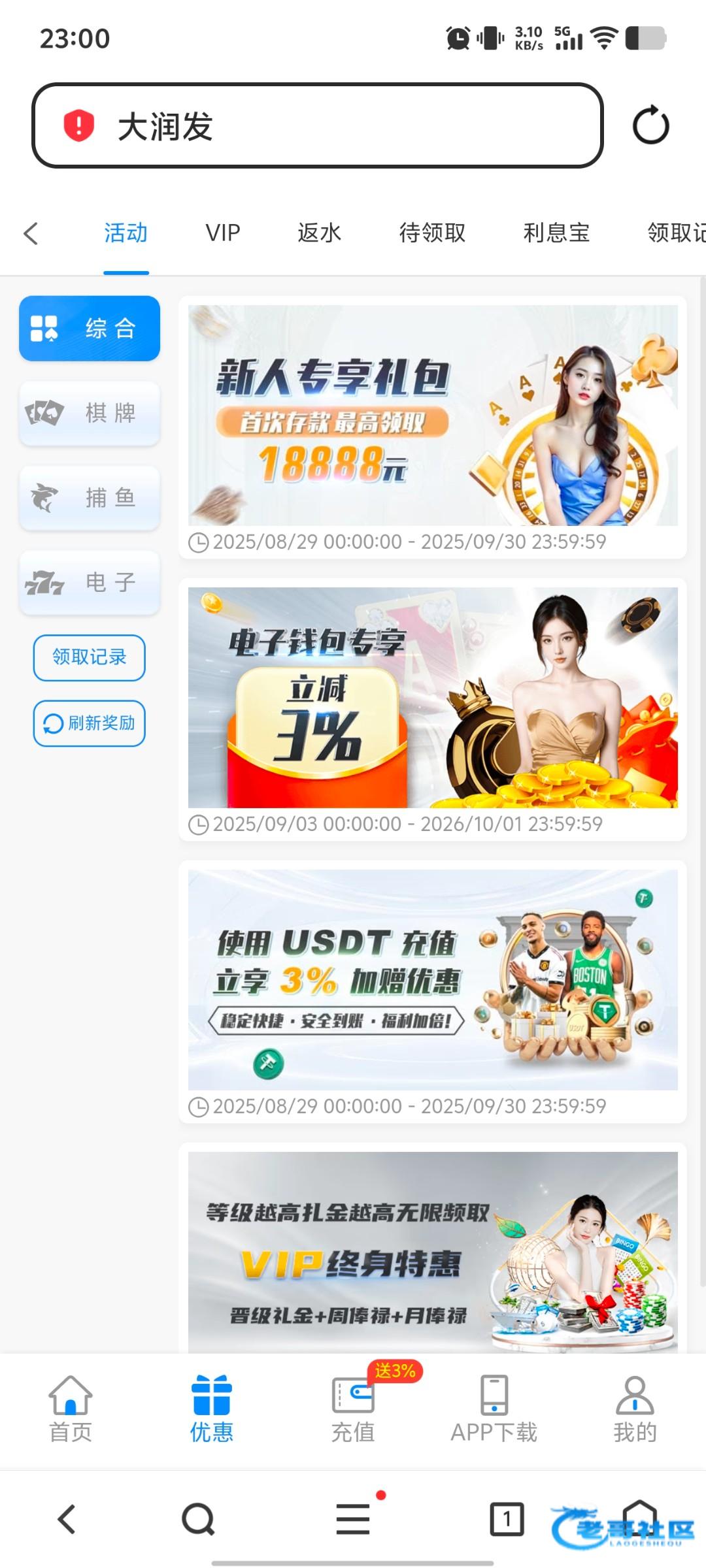The height and width of the screenshot is (1568, 706).
Task: Open the 领取记录 button in the sidebar
Action: point(90,657)
